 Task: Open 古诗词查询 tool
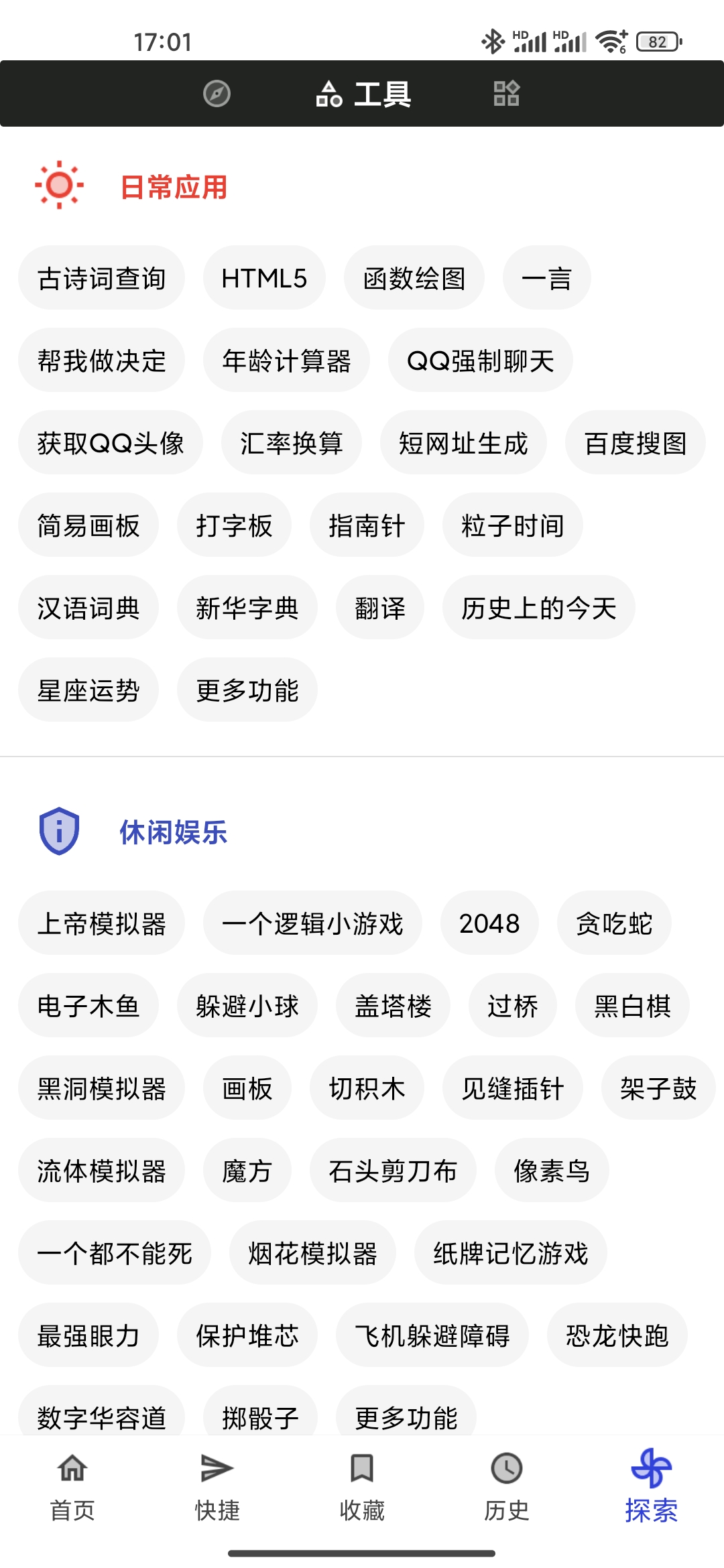click(x=101, y=278)
